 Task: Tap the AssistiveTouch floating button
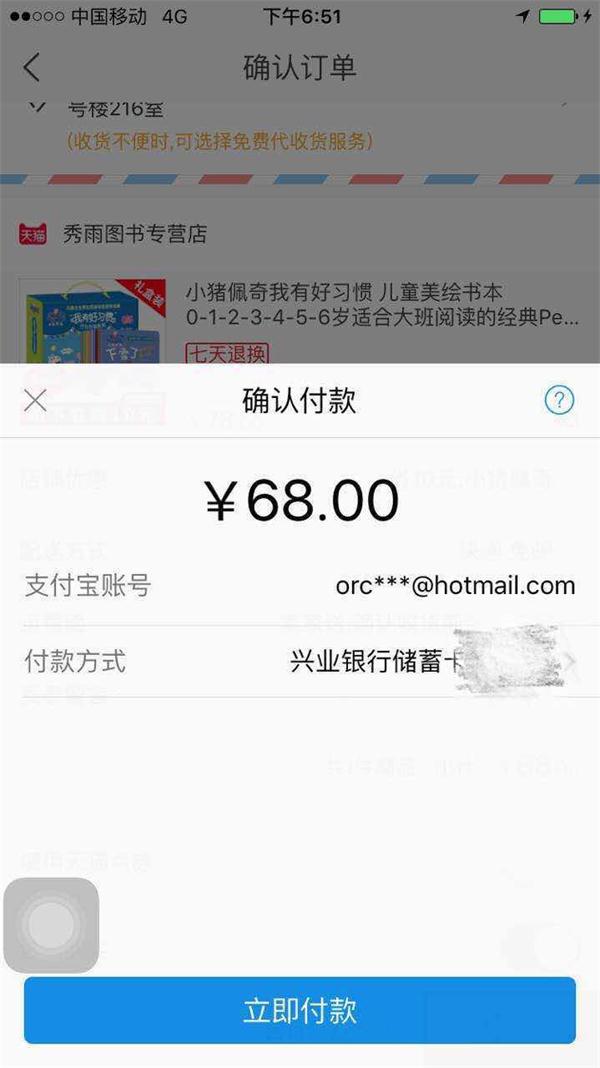click(x=51, y=925)
